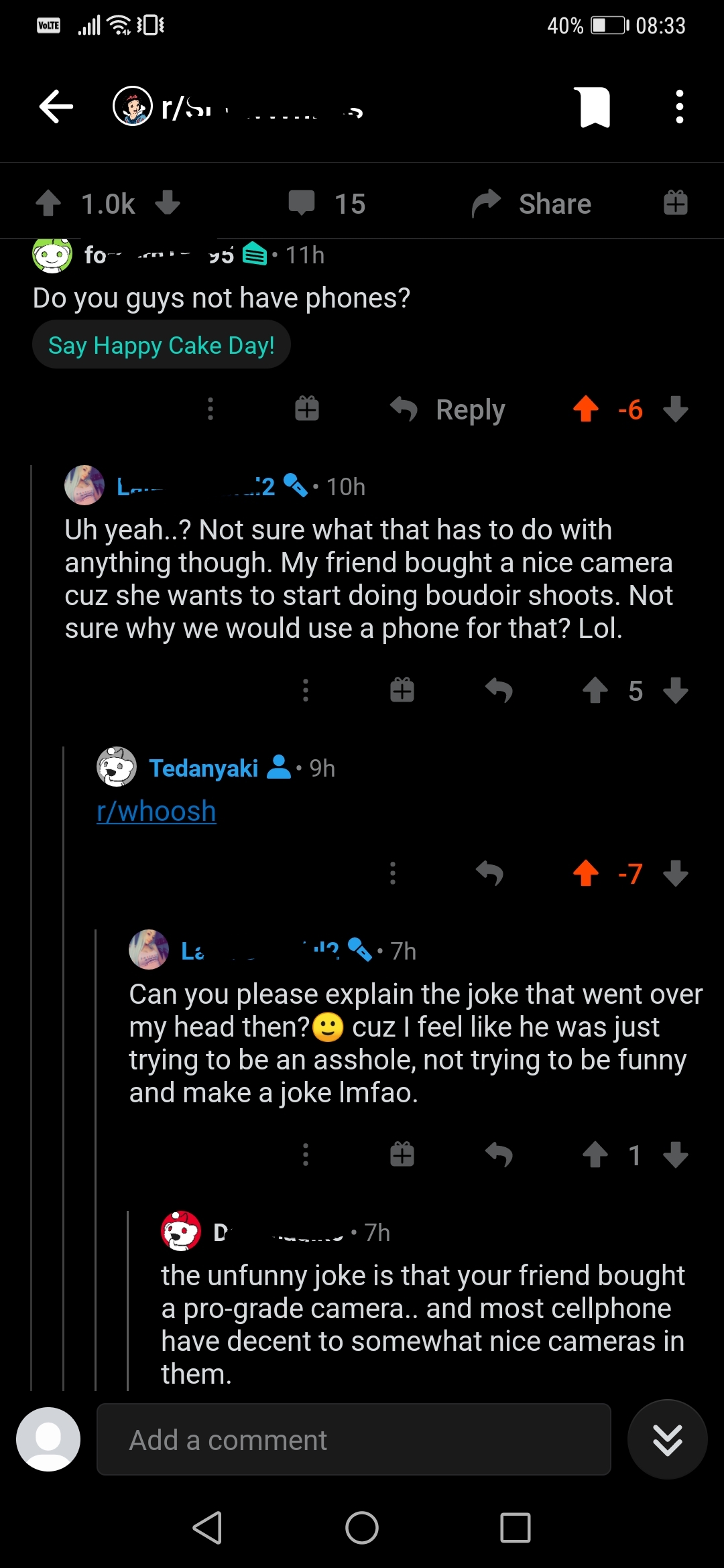Bookmark this post using the save icon
The image size is (724, 1568).
593,107
